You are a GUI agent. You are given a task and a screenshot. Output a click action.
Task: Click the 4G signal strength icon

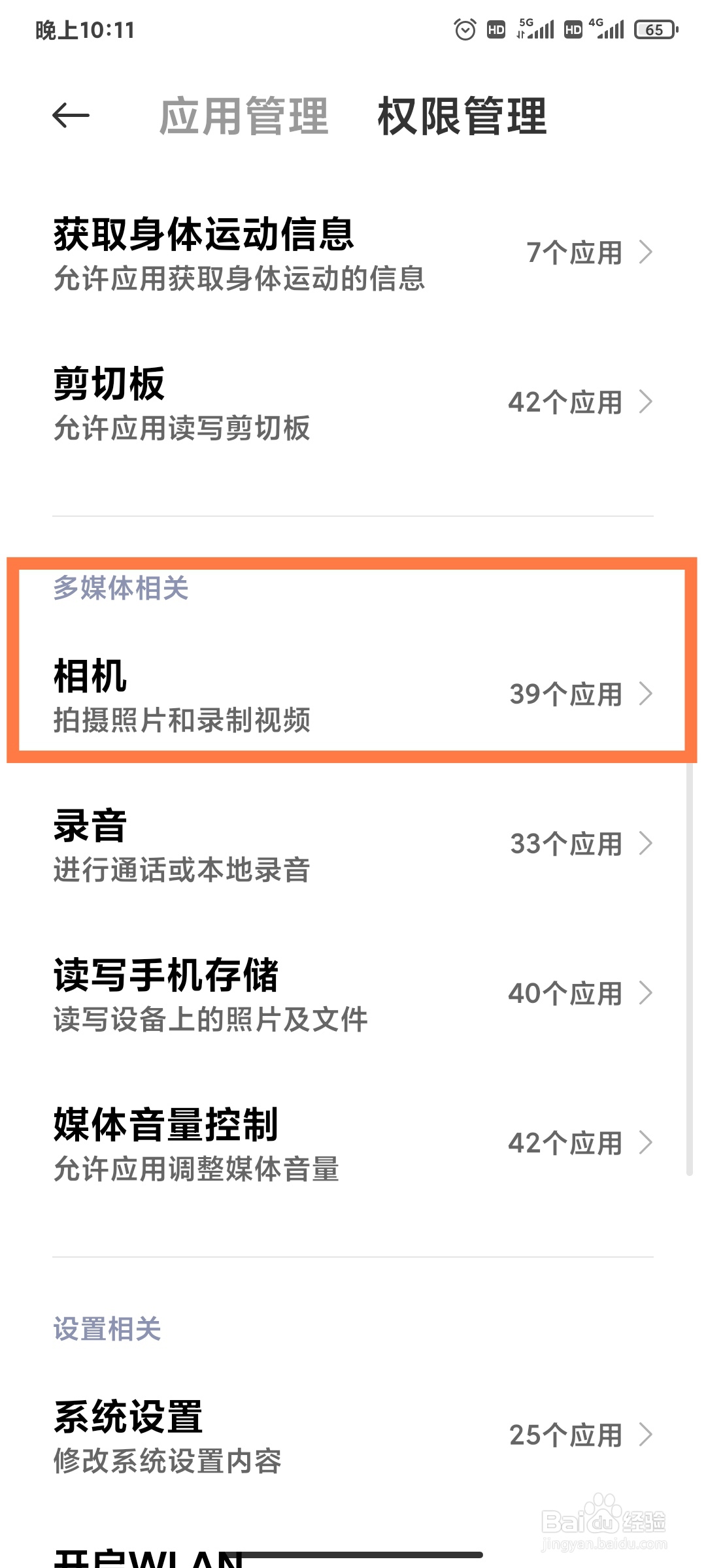(x=609, y=29)
